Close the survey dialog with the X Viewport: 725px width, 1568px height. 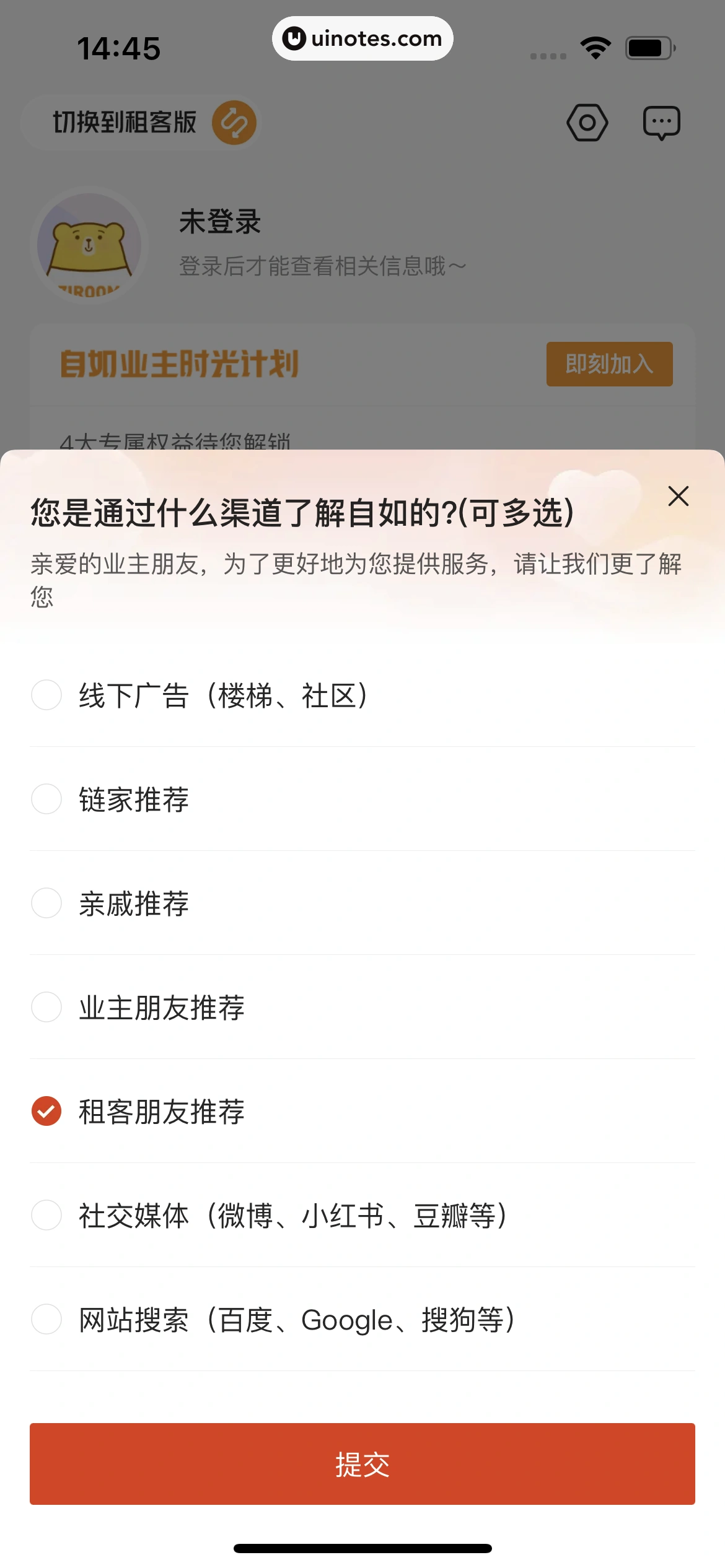point(678,496)
